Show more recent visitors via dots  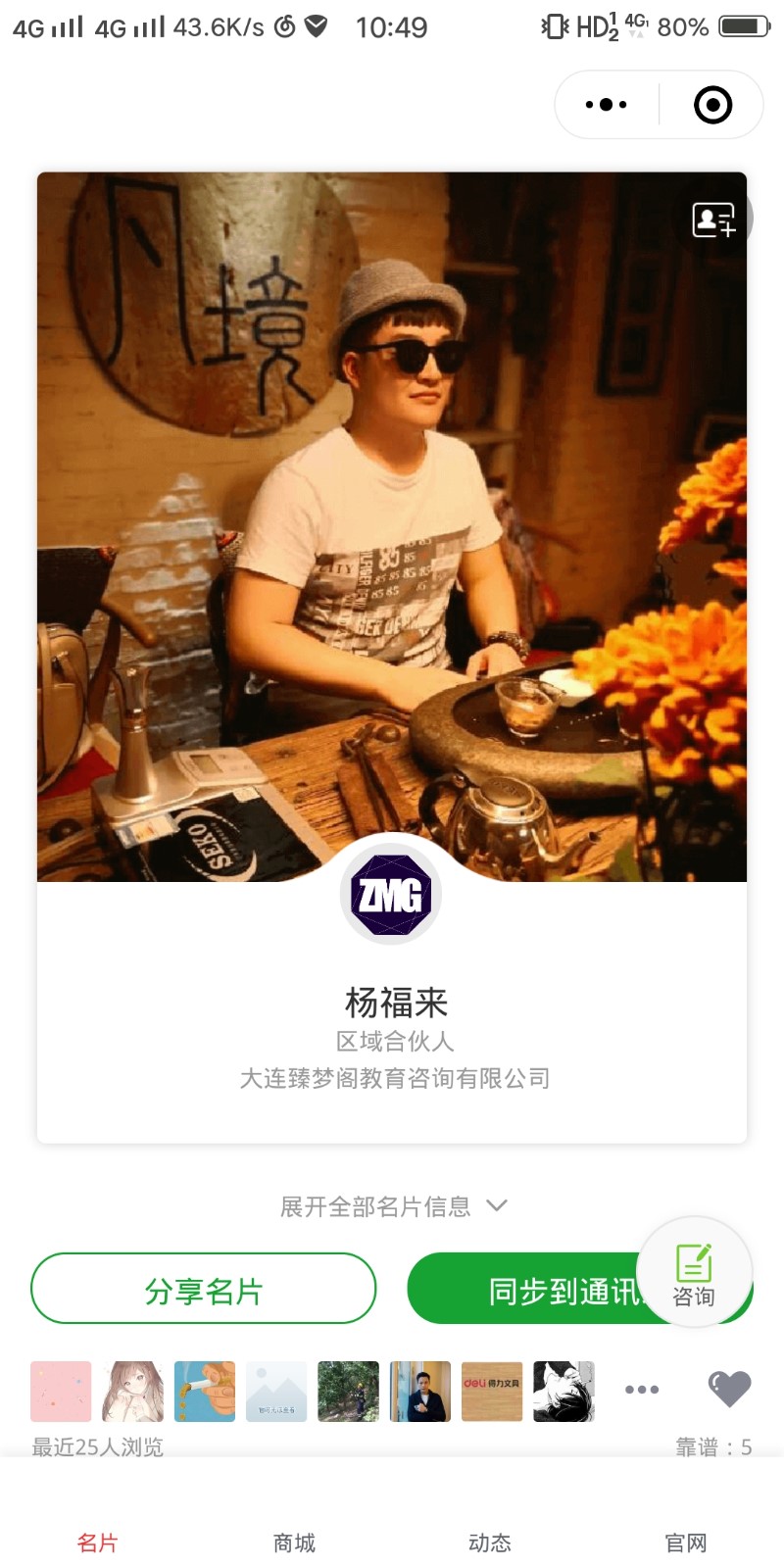point(642,1390)
